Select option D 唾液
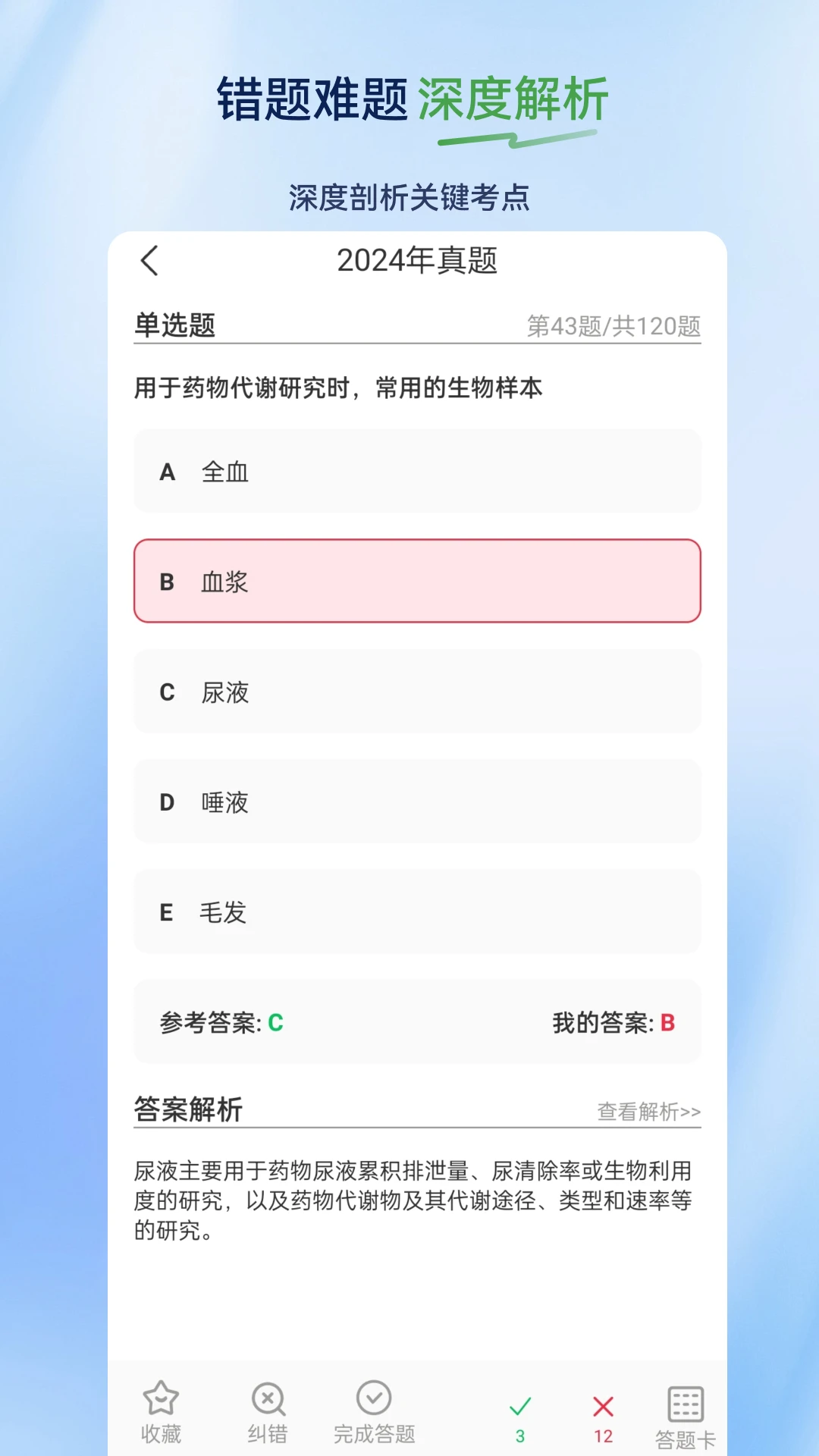 click(x=417, y=802)
